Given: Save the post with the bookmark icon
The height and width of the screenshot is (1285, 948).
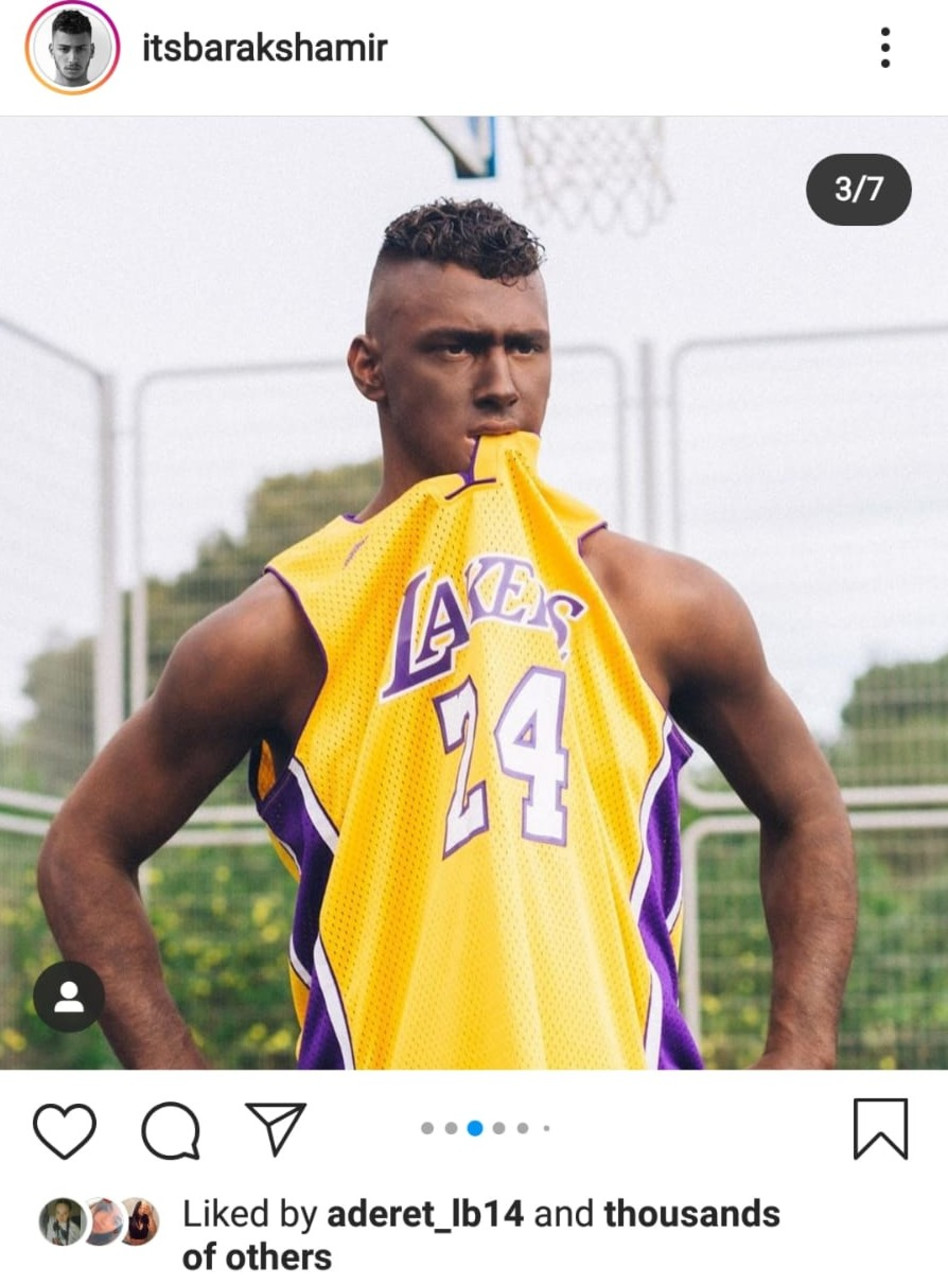Looking at the screenshot, I should [880, 1129].
